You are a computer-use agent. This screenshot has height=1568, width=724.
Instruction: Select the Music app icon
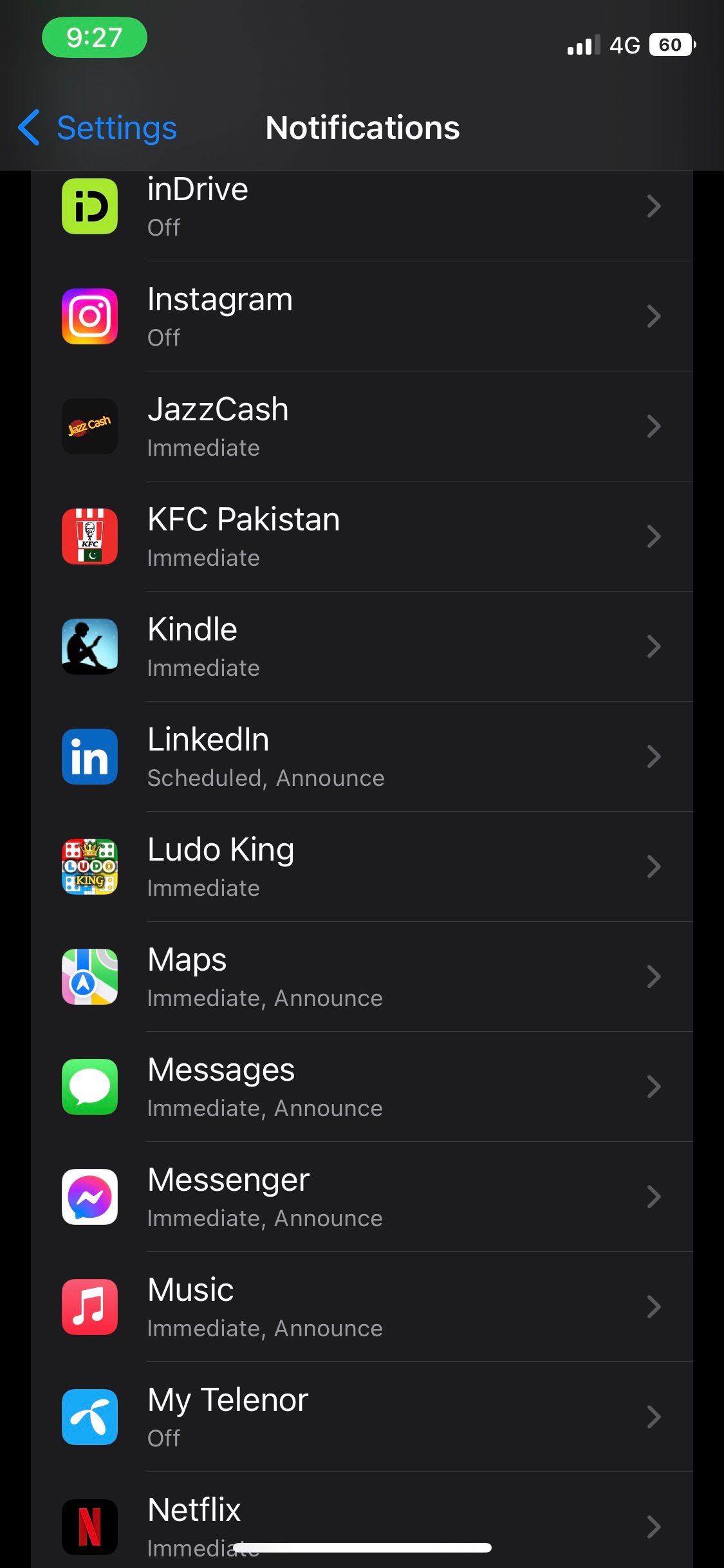click(x=89, y=1307)
